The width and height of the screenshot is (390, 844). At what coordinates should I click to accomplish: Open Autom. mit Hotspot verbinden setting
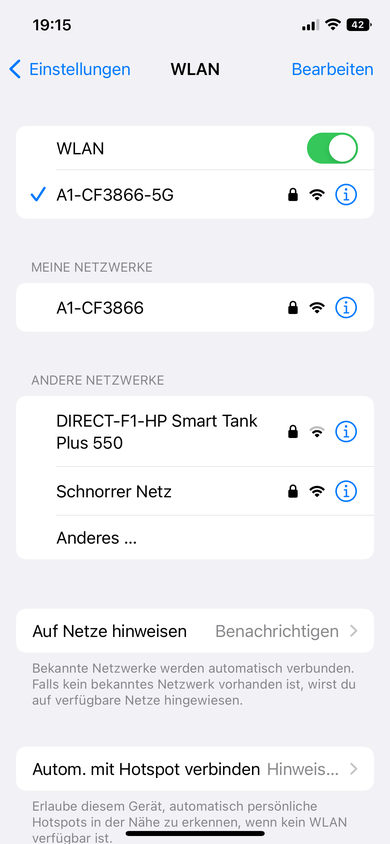click(x=195, y=769)
